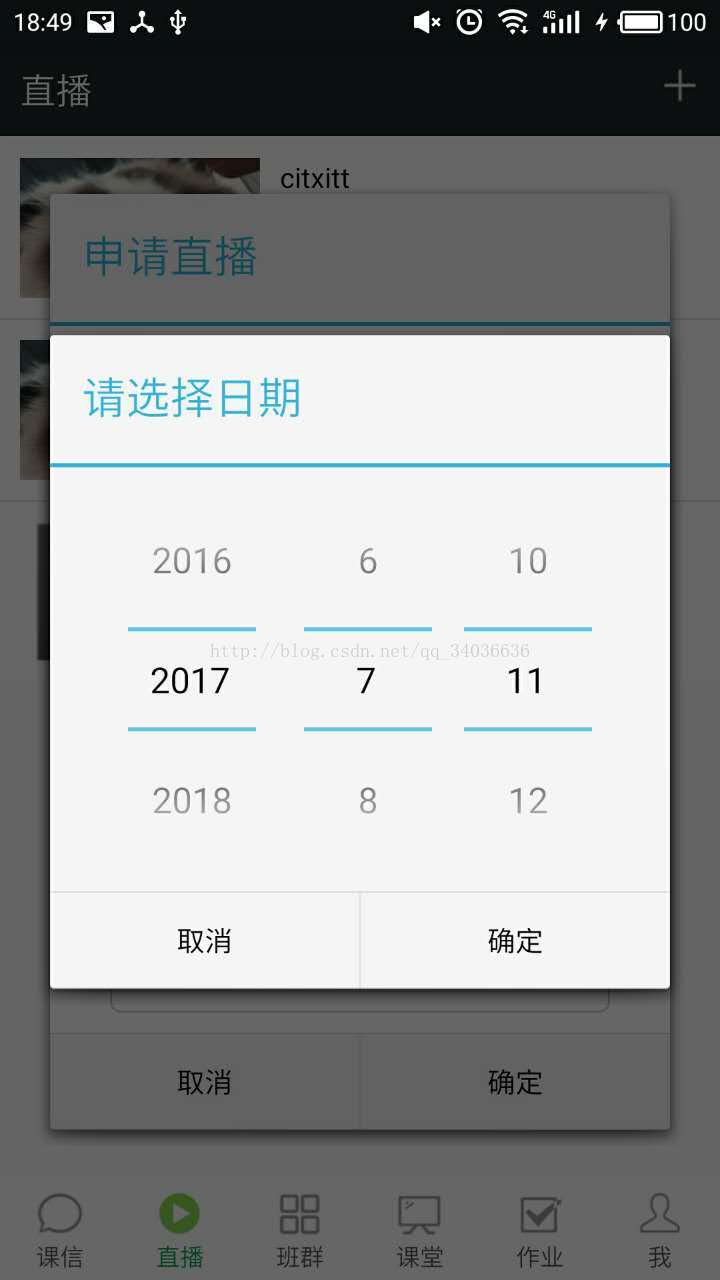720x1280 pixels.
Task: Tap the selected day 11 field
Action: [x=528, y=681]
